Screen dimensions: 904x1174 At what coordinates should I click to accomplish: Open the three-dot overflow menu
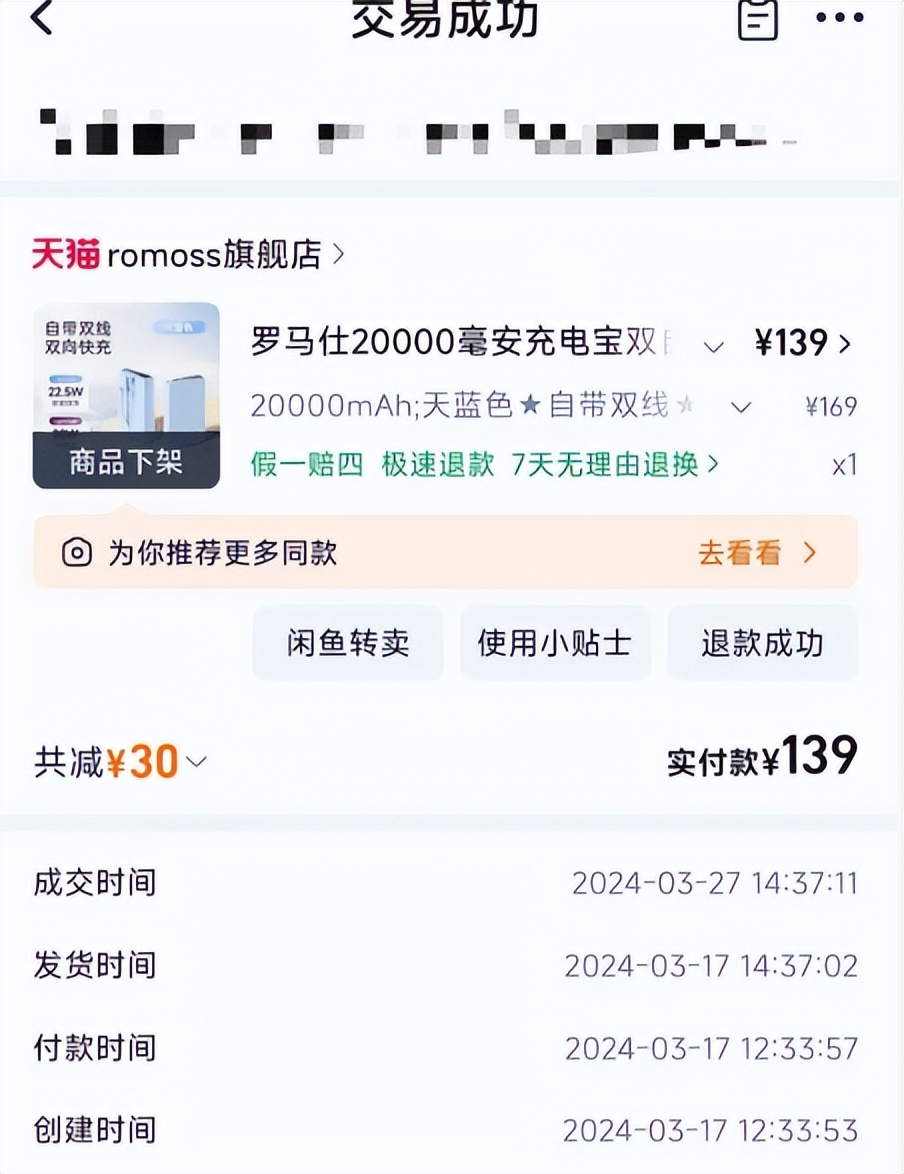pos(838,18)
